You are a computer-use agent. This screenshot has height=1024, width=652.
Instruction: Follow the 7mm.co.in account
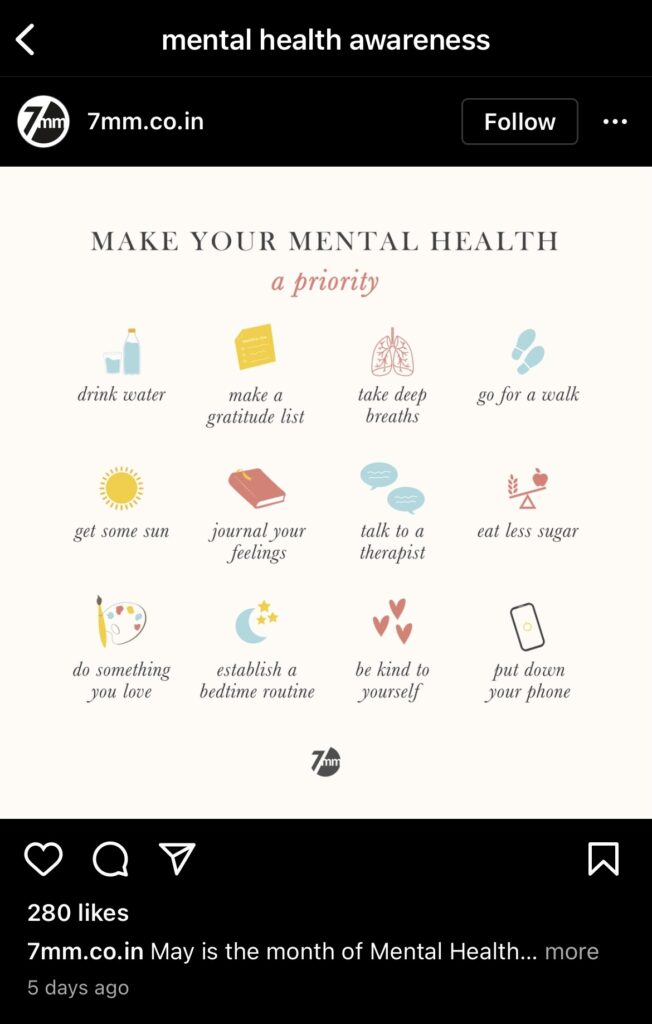(519, 122)
